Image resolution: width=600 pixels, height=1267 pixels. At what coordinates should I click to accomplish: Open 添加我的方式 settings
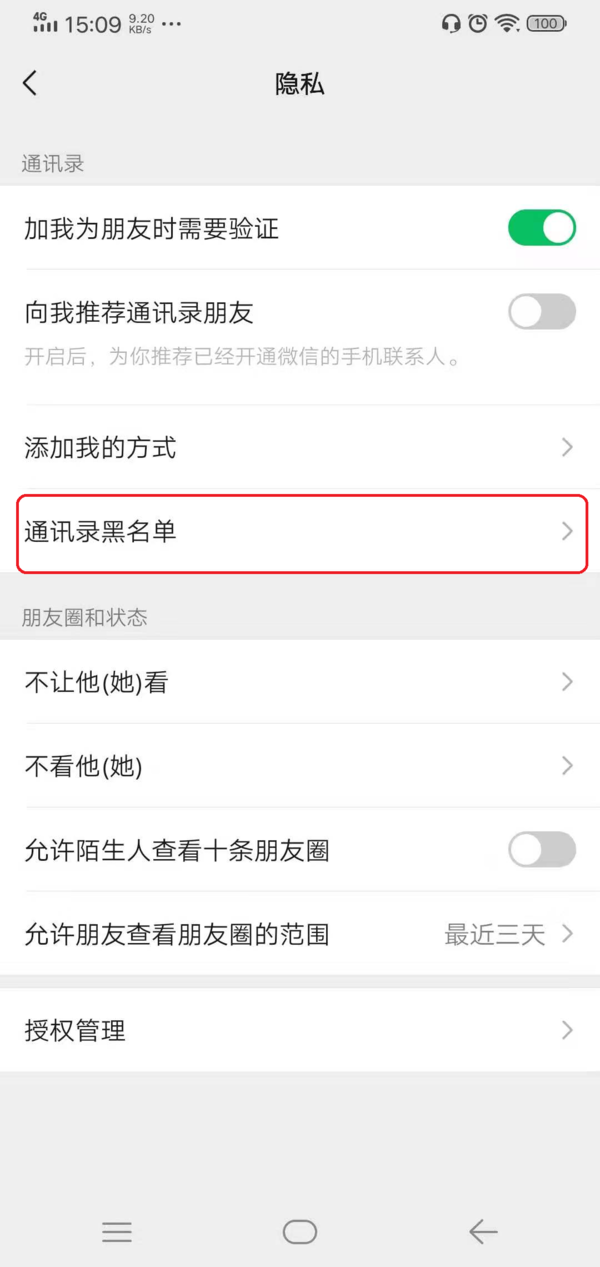pos(300,447)
